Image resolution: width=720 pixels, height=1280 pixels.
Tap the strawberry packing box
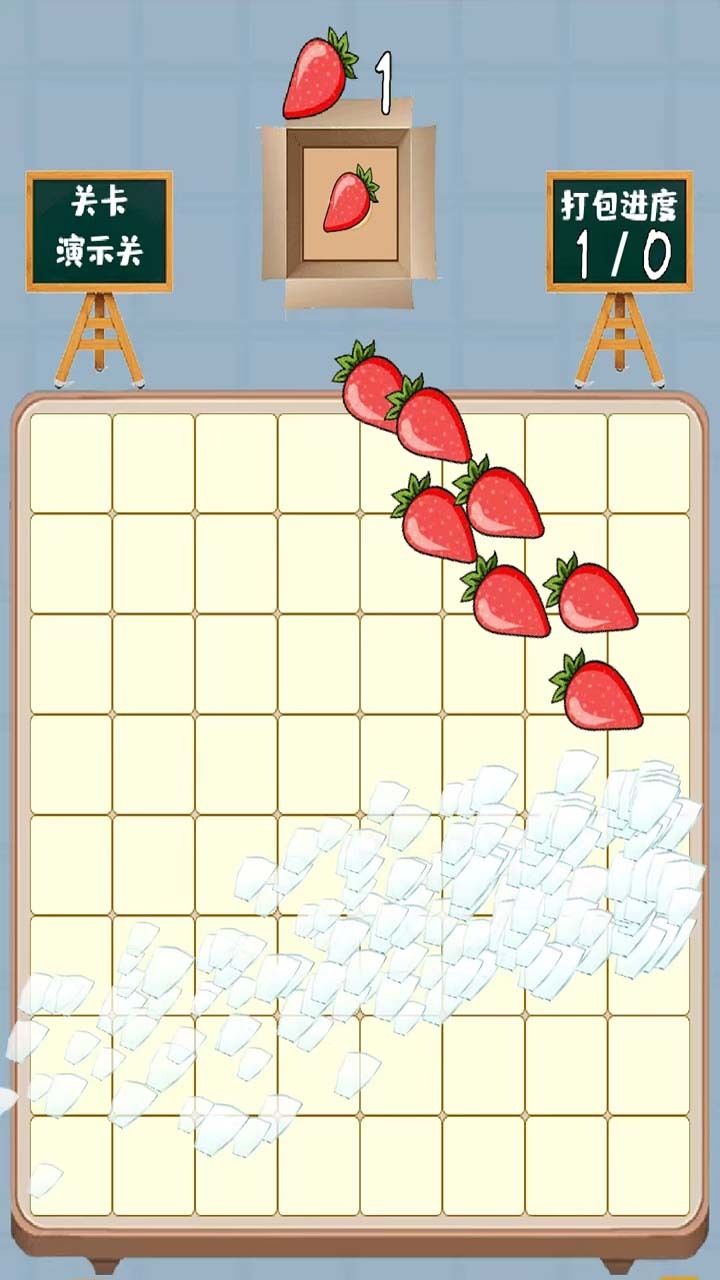pos(350,203)
